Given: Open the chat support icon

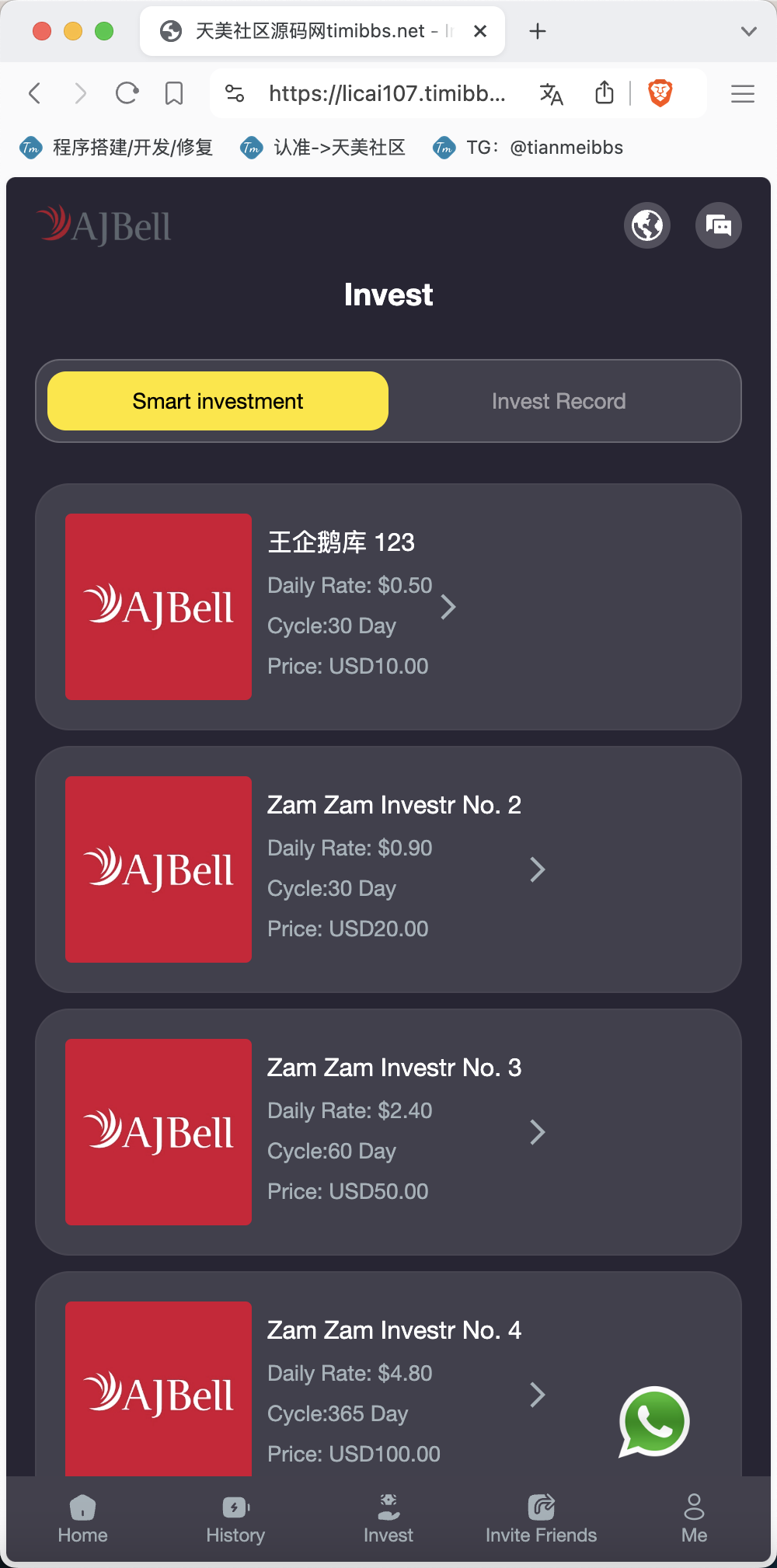Looking at the screenshot, I should [x=719, y=226].
